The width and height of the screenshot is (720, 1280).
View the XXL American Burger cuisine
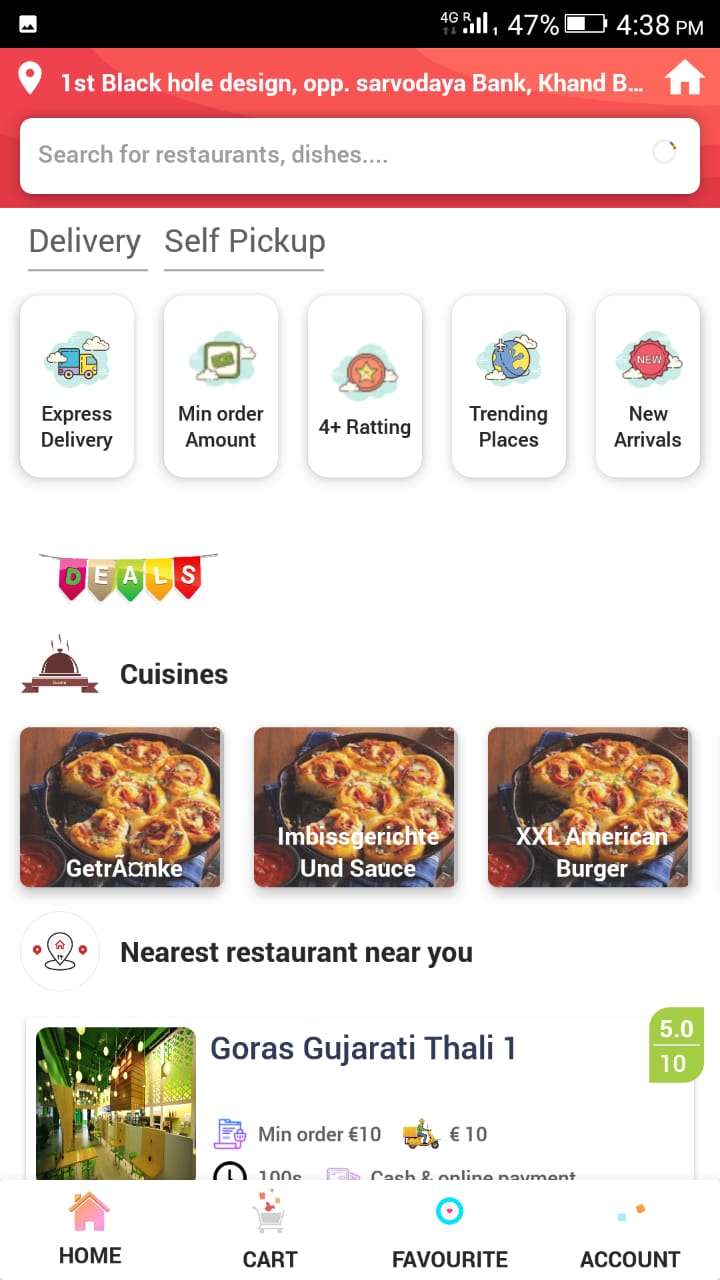coord(589,807)
